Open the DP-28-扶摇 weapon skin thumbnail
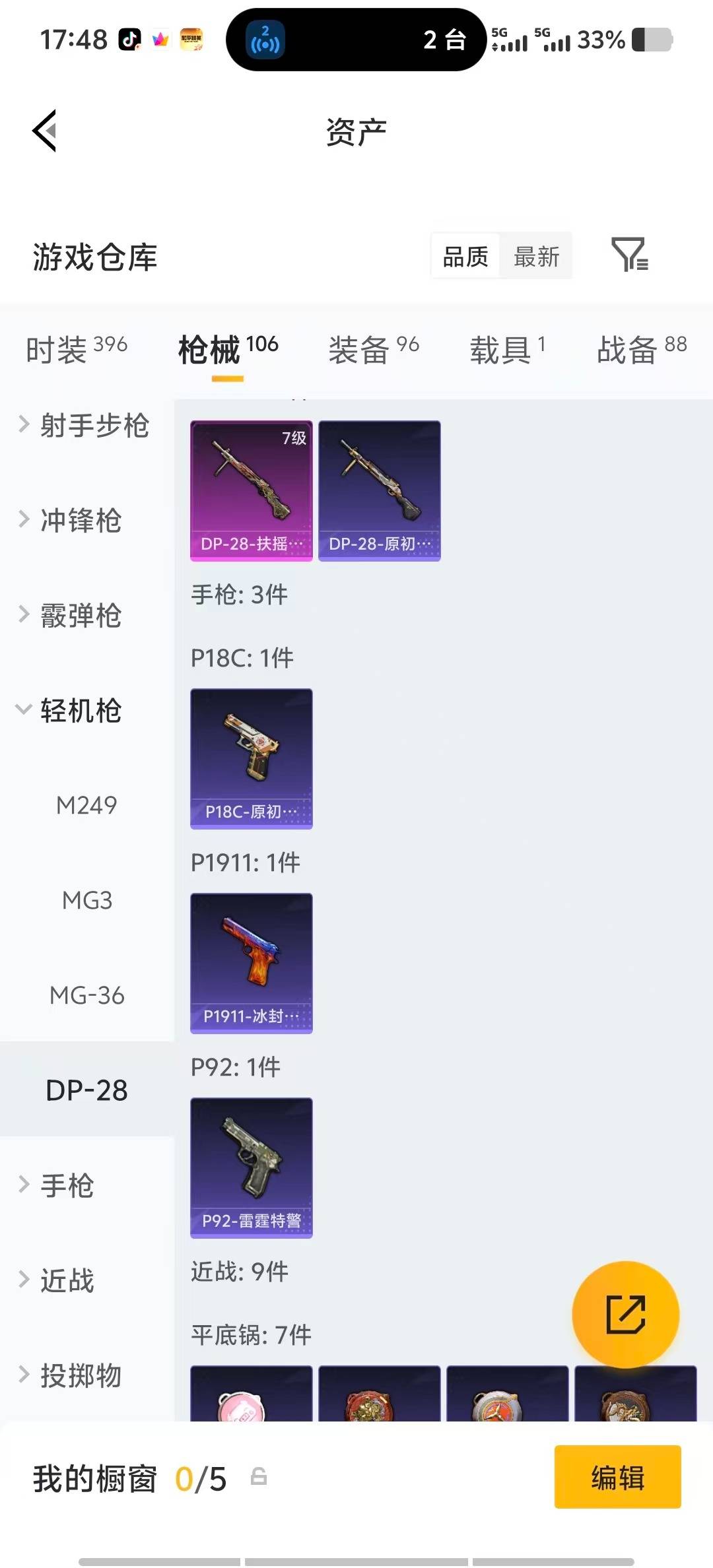 tap(251, 491)
